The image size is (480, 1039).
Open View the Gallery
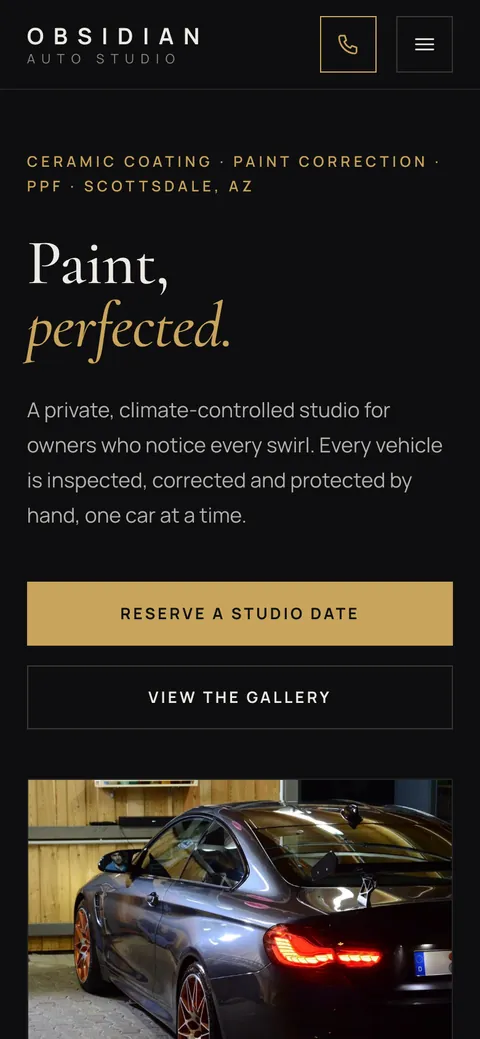tap(240, 697)
